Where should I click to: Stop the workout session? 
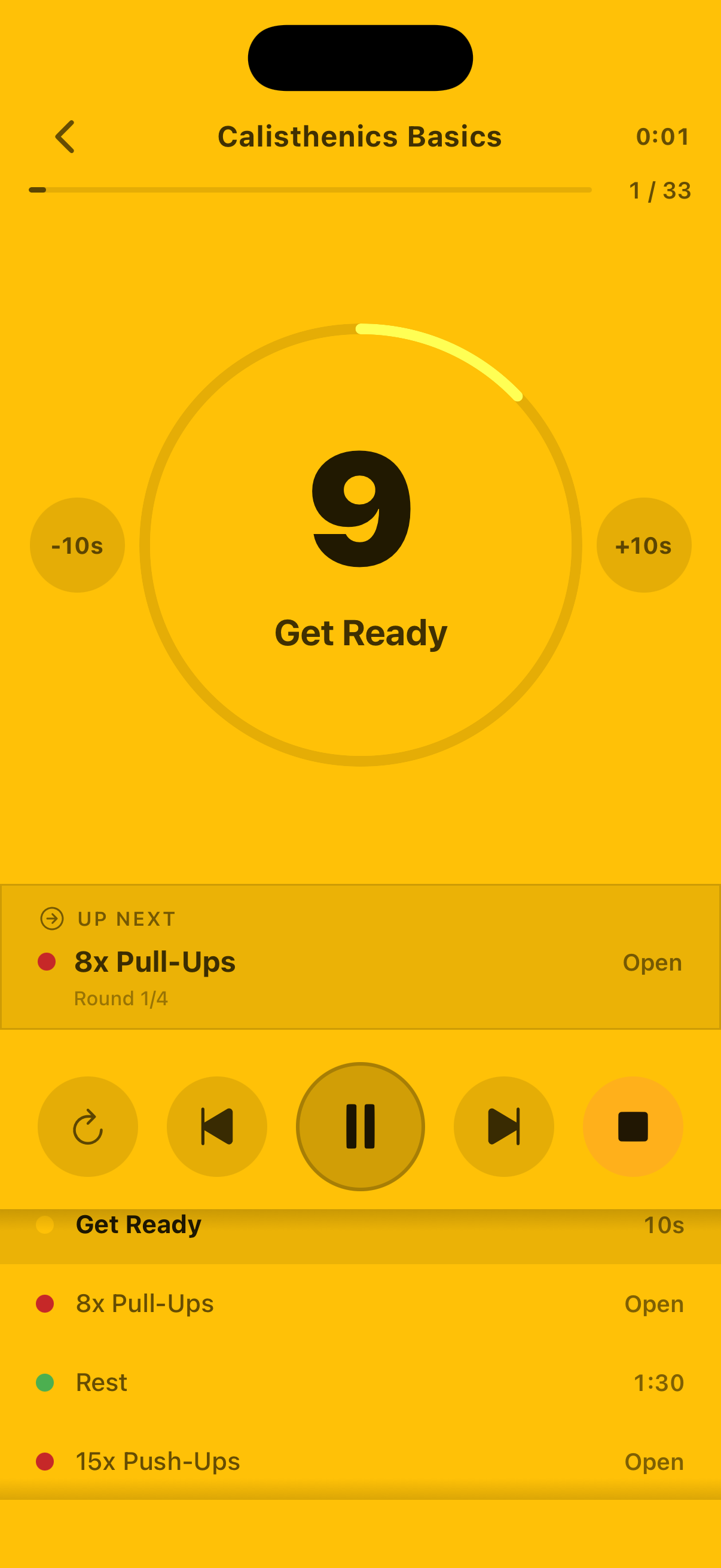coord(633,1125)
